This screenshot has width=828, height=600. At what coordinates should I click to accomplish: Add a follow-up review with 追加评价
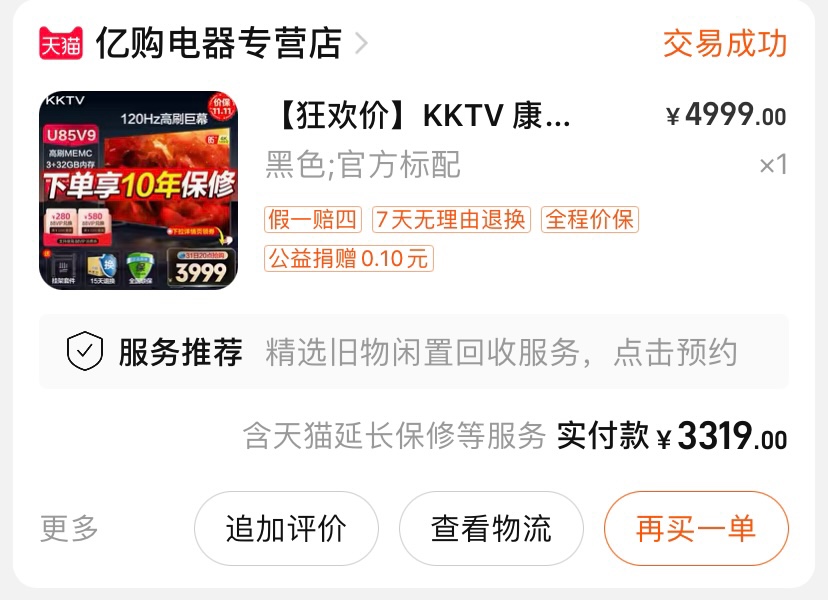(x=286, y=529)
